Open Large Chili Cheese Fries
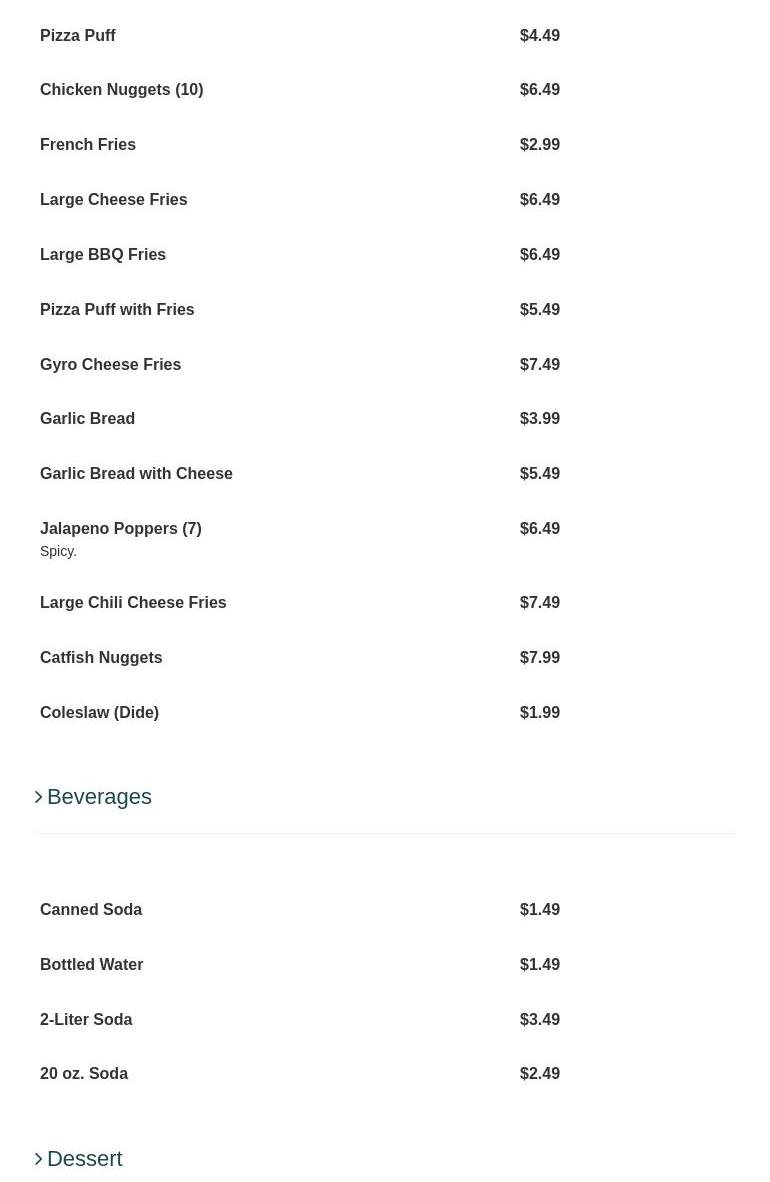 (133, 603)
